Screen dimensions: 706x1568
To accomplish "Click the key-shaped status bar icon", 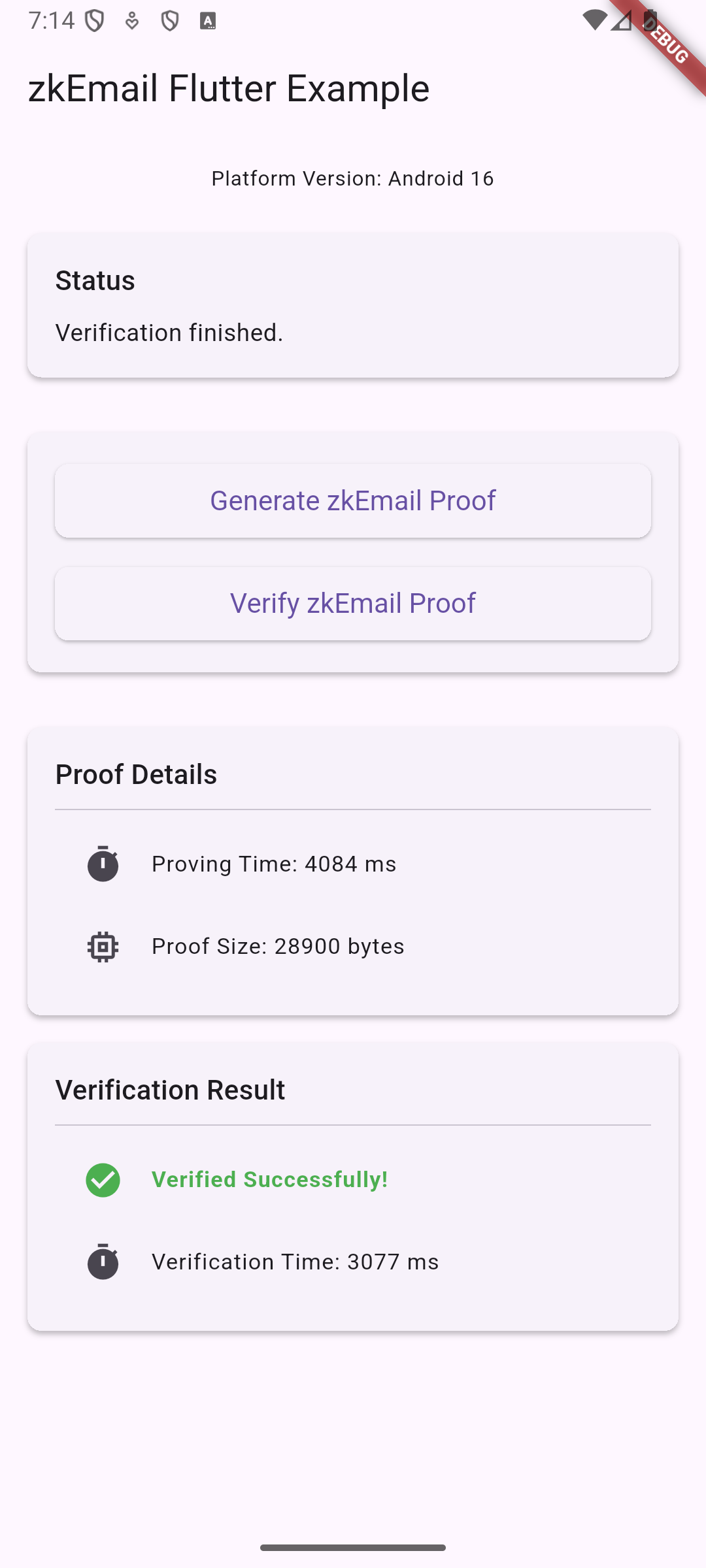I will [131, 21].
